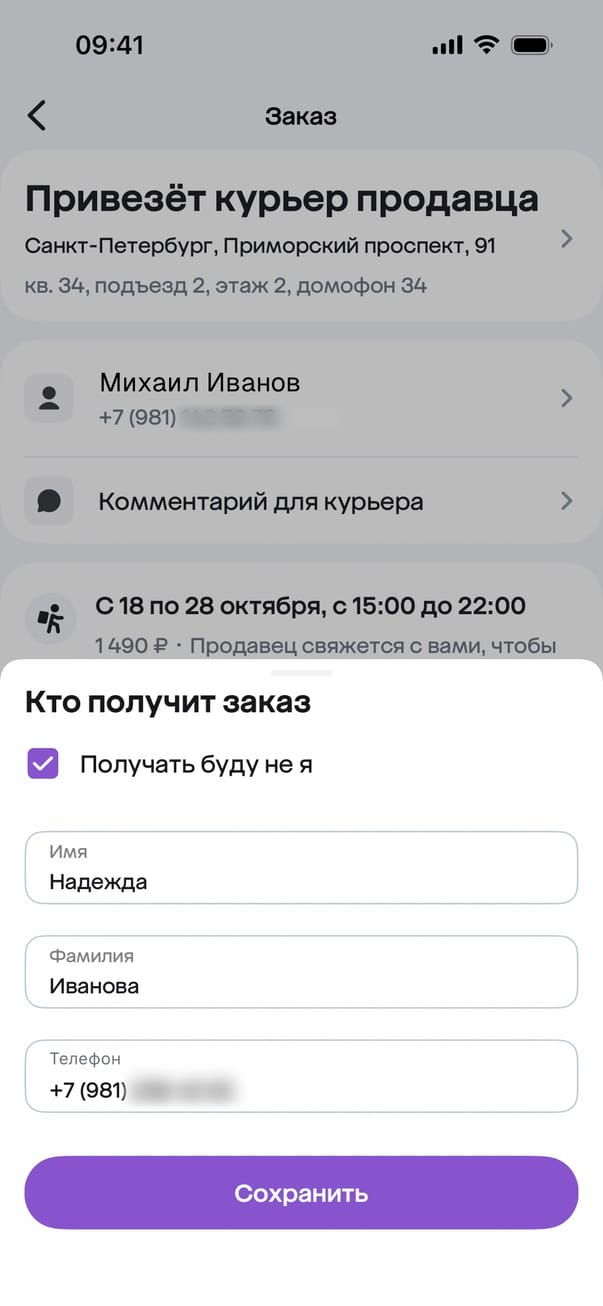Uncheck the «Получать буду не я» checkbox
The height and width of the screenshot is (1306, 603).
(43, 765)
